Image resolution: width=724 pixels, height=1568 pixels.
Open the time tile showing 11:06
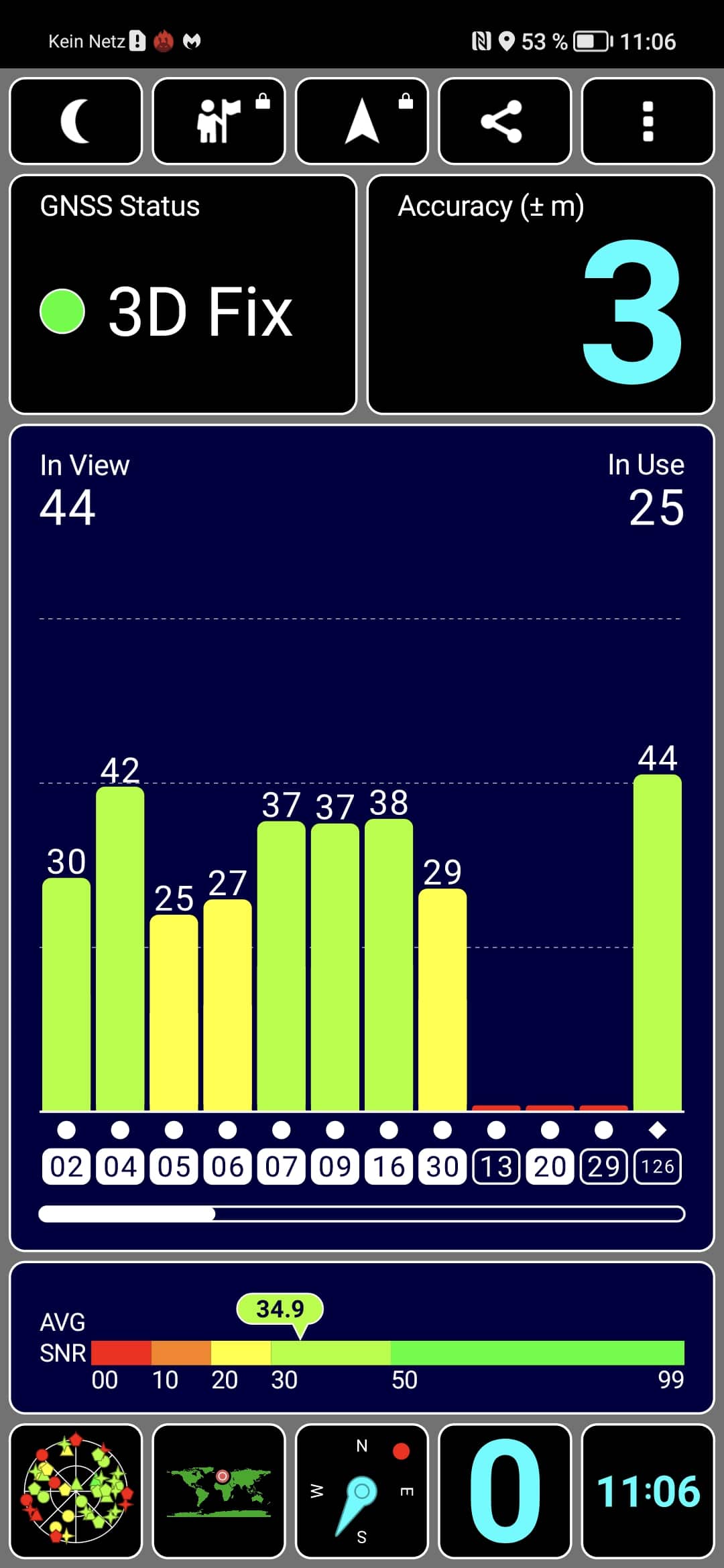click(x=648, y=1491)
